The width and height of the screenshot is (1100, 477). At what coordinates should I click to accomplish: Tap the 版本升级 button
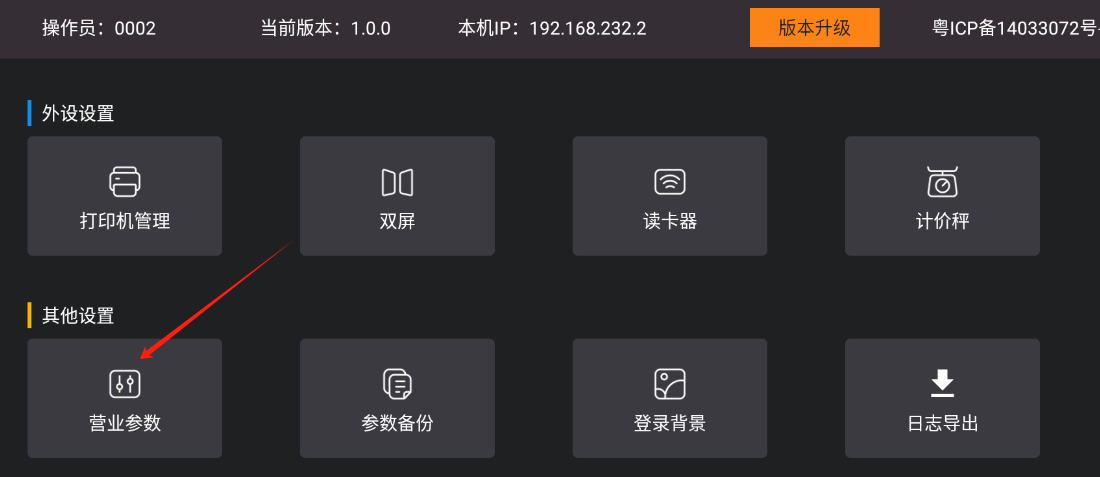coord(814,28)
